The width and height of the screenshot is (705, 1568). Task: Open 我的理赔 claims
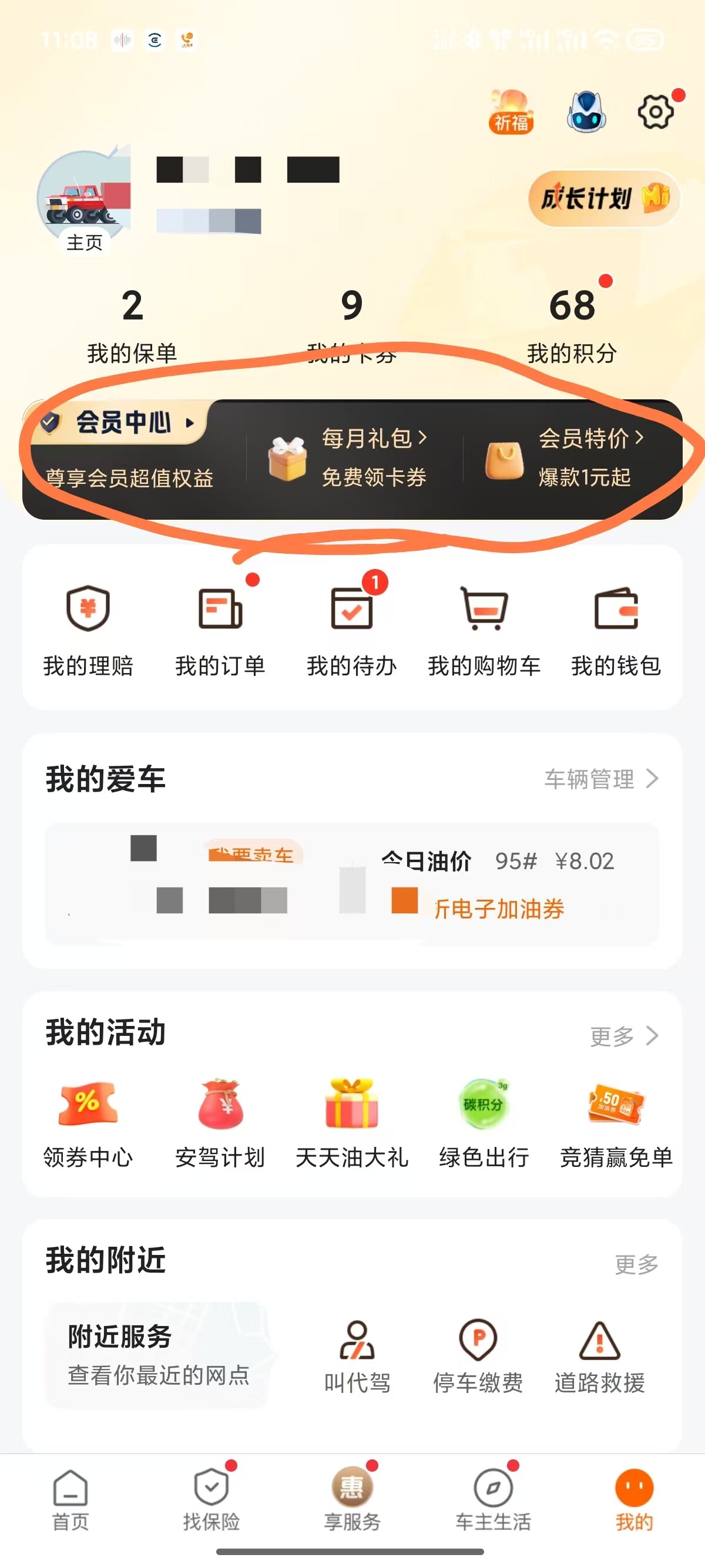pyautogui.click(x=88, y=631)
